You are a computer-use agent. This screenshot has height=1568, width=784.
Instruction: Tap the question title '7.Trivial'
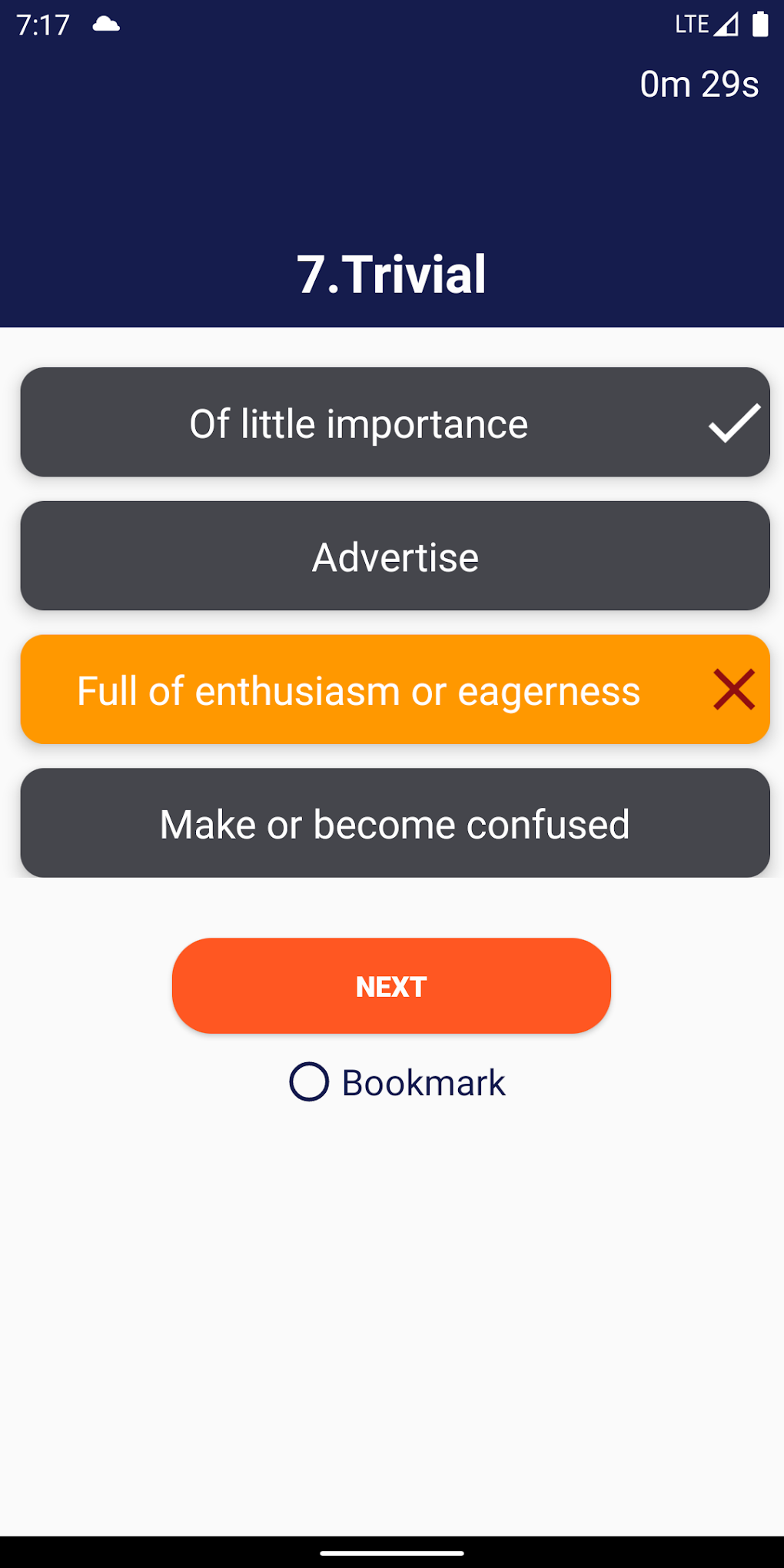[391, 274]
